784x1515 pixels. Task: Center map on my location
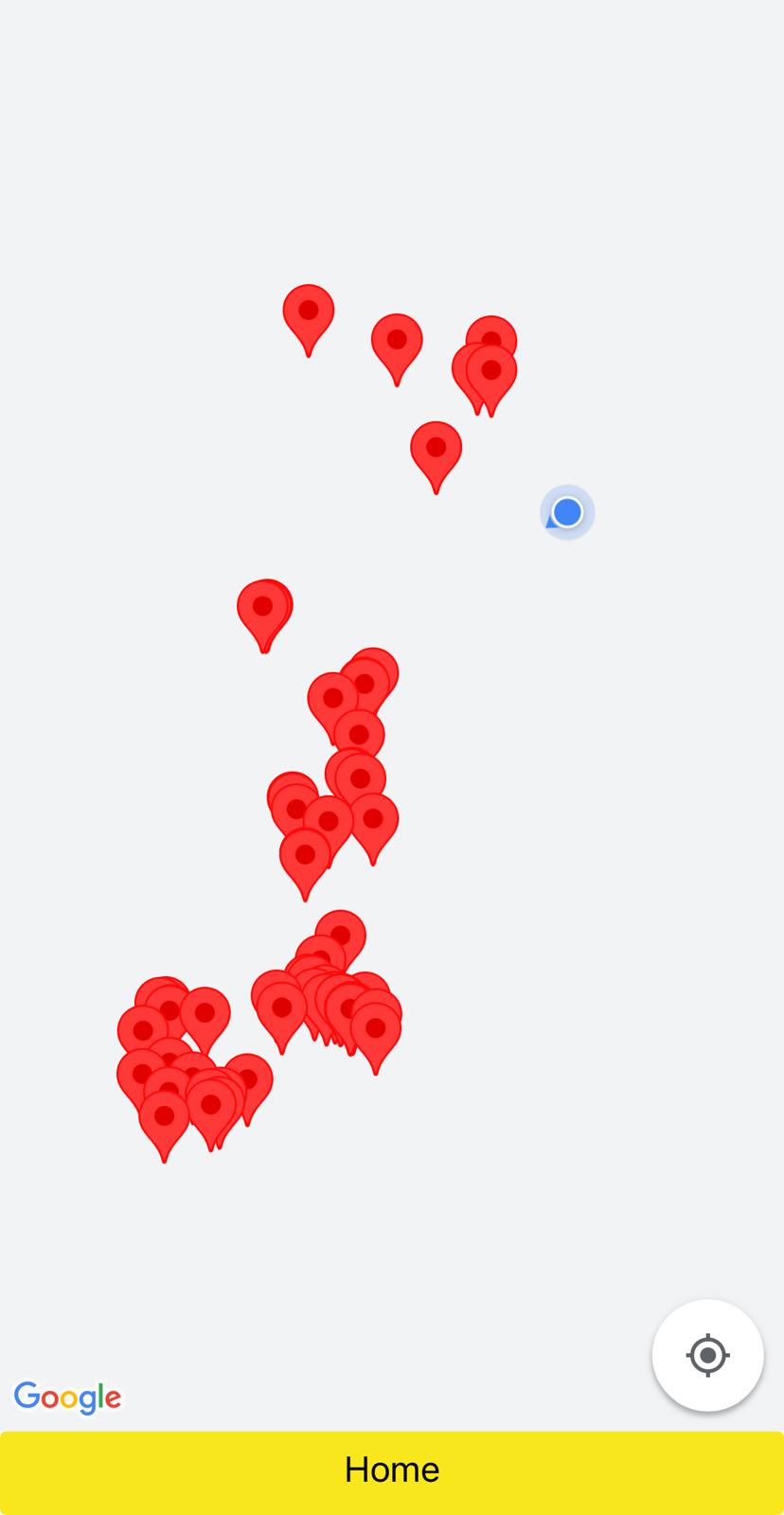tap(707, 1355)
